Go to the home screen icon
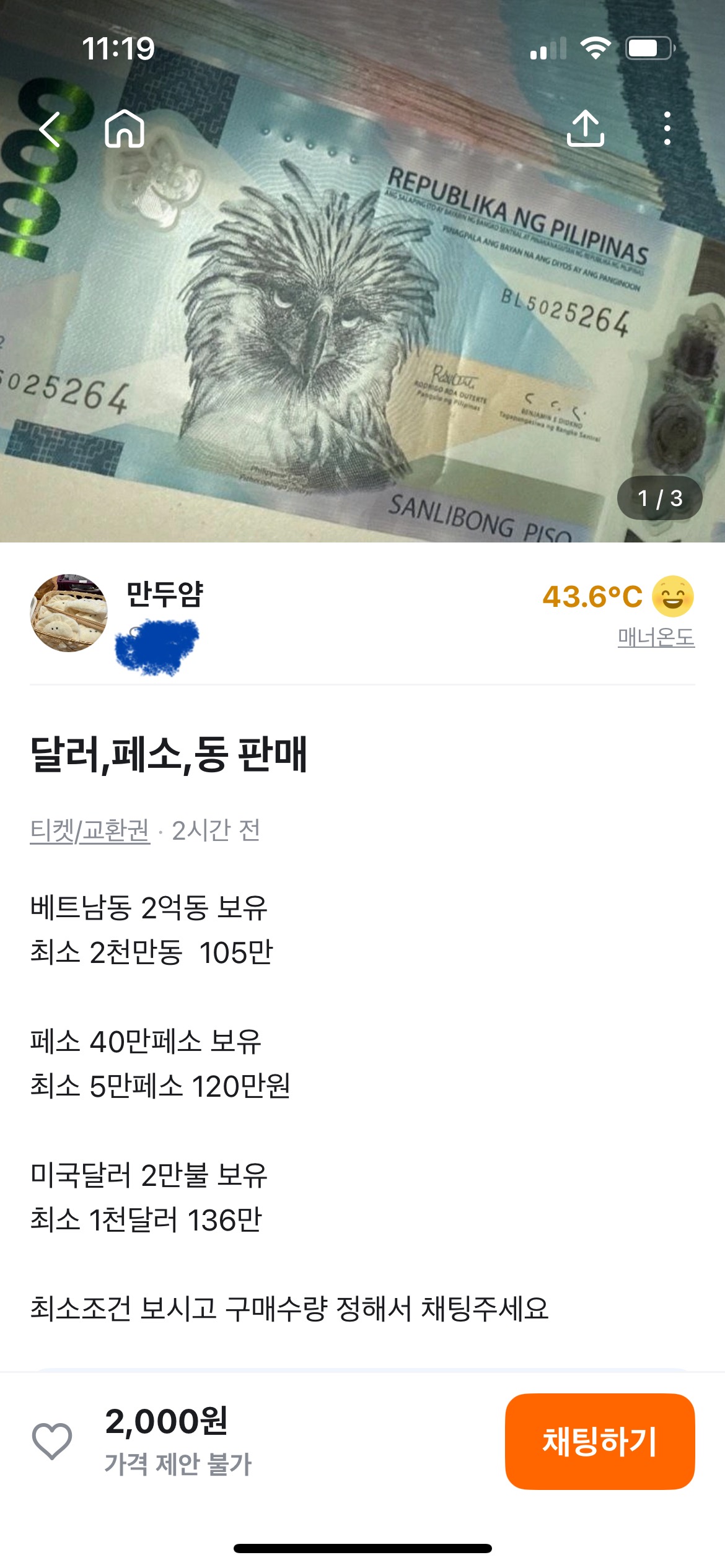 125,129
